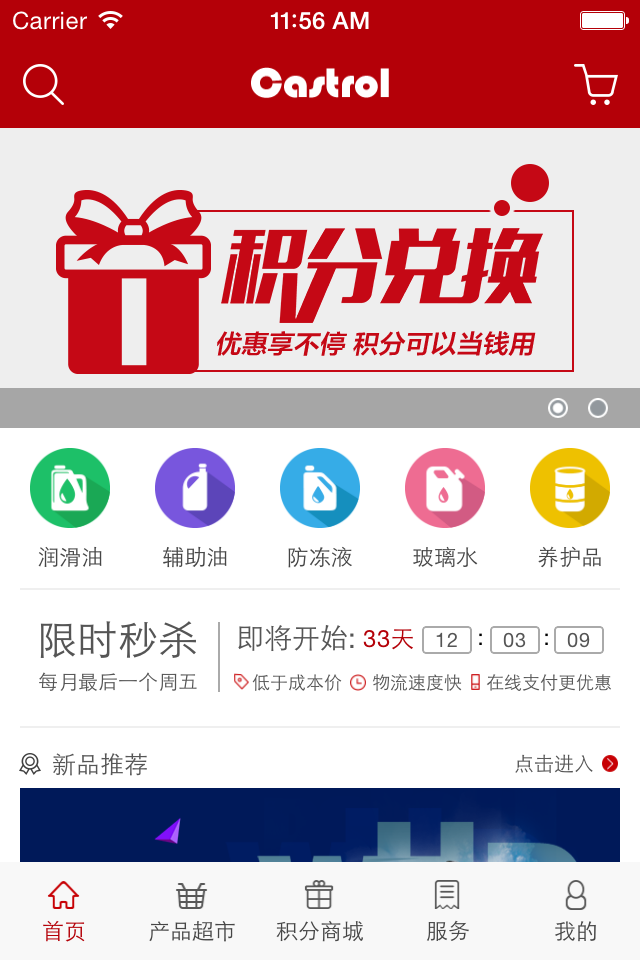Select the second banner page dot
The width and height of the screenshot is (640, 960).
pyautogui.click(x=598, y=408)
